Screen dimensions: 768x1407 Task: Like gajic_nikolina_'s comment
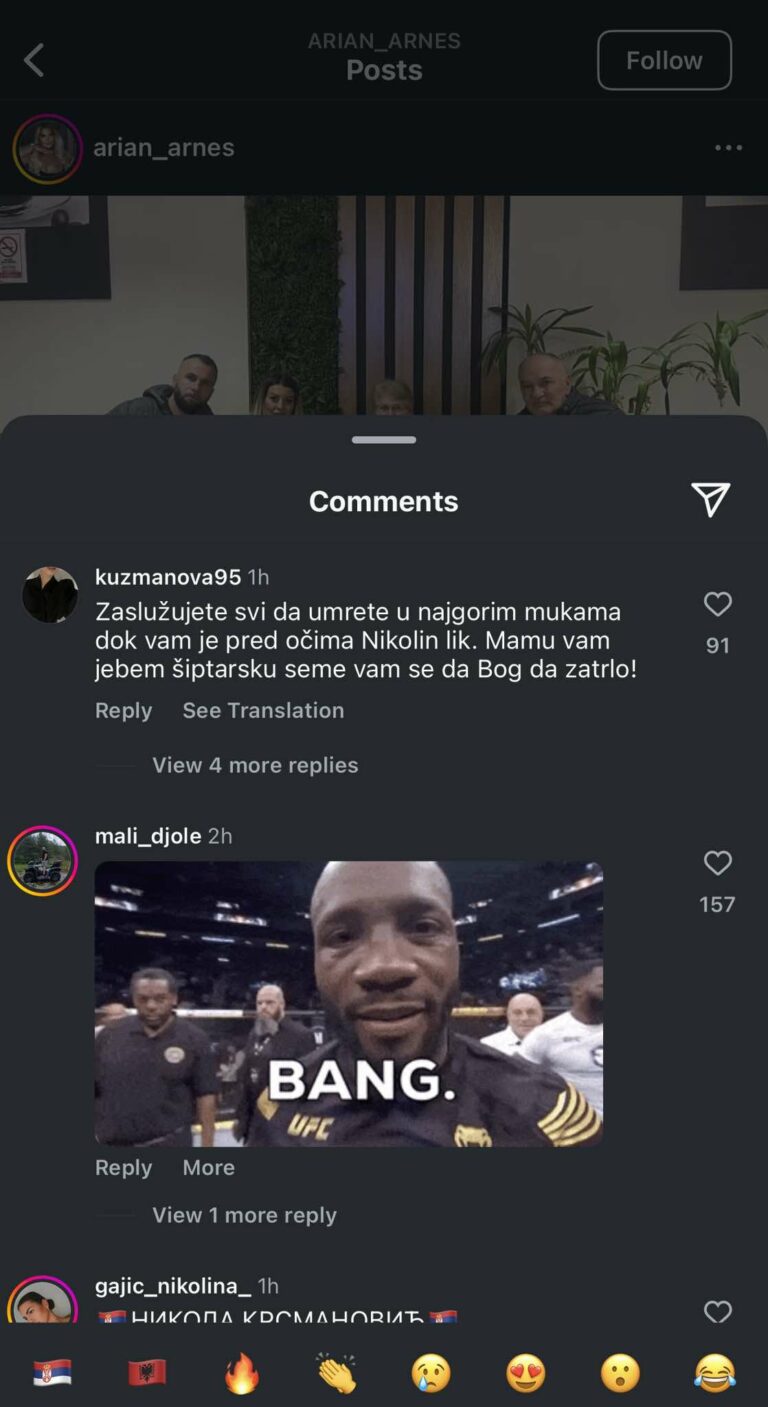coord(718,1311)
